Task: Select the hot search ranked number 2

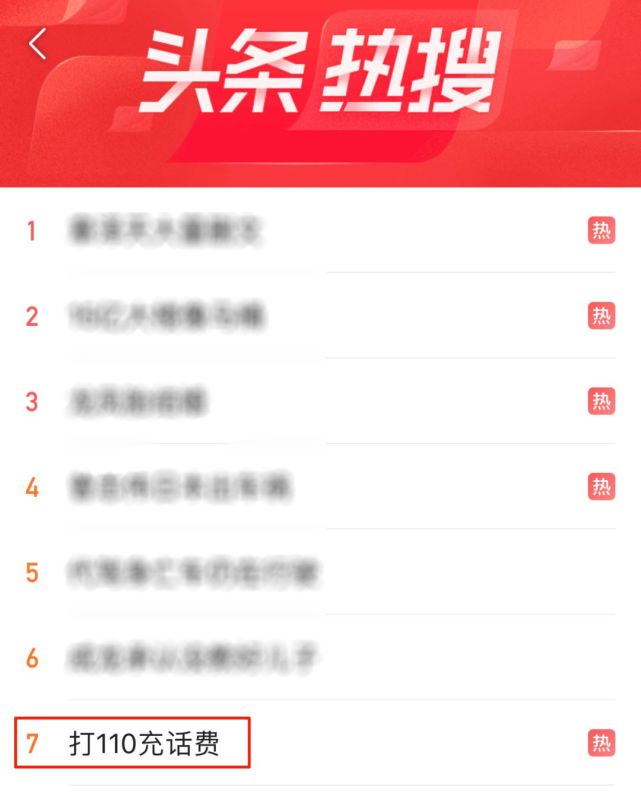Action: (x=166, y=317)
